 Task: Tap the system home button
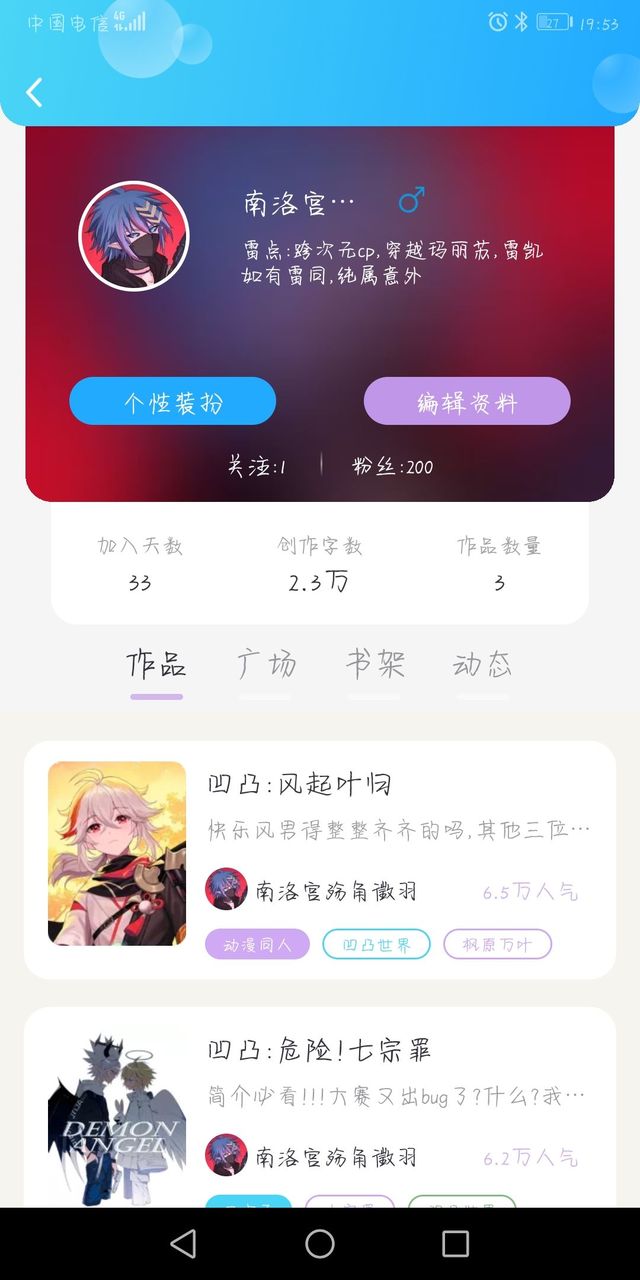320,1243
